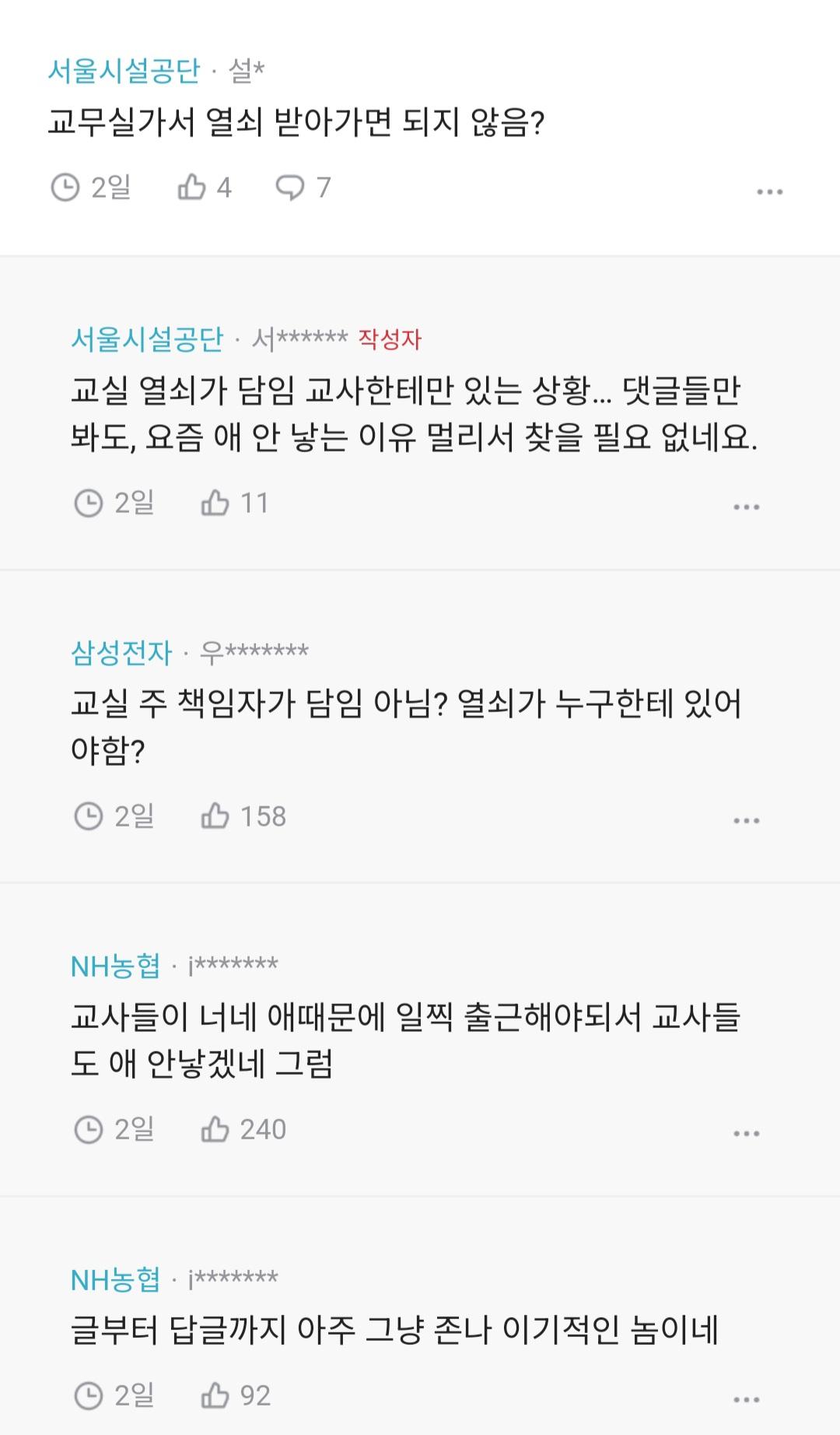Viewport: 840px width, 1435px height.
Task: Open more options on the 240-like NH농협 reply
Action: coord(746,1134)
